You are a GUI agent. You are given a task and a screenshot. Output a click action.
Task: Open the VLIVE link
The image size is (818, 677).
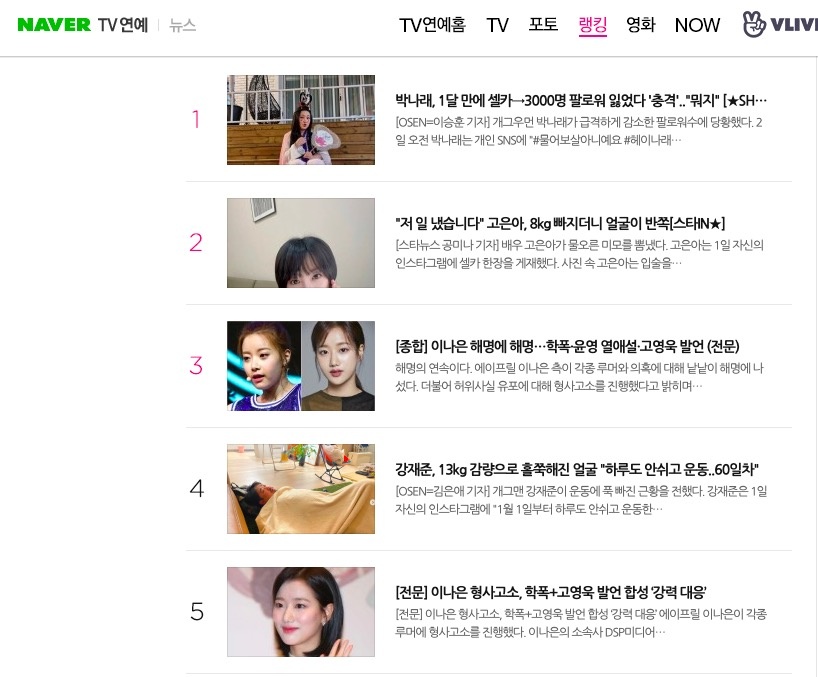coord(779,25)
